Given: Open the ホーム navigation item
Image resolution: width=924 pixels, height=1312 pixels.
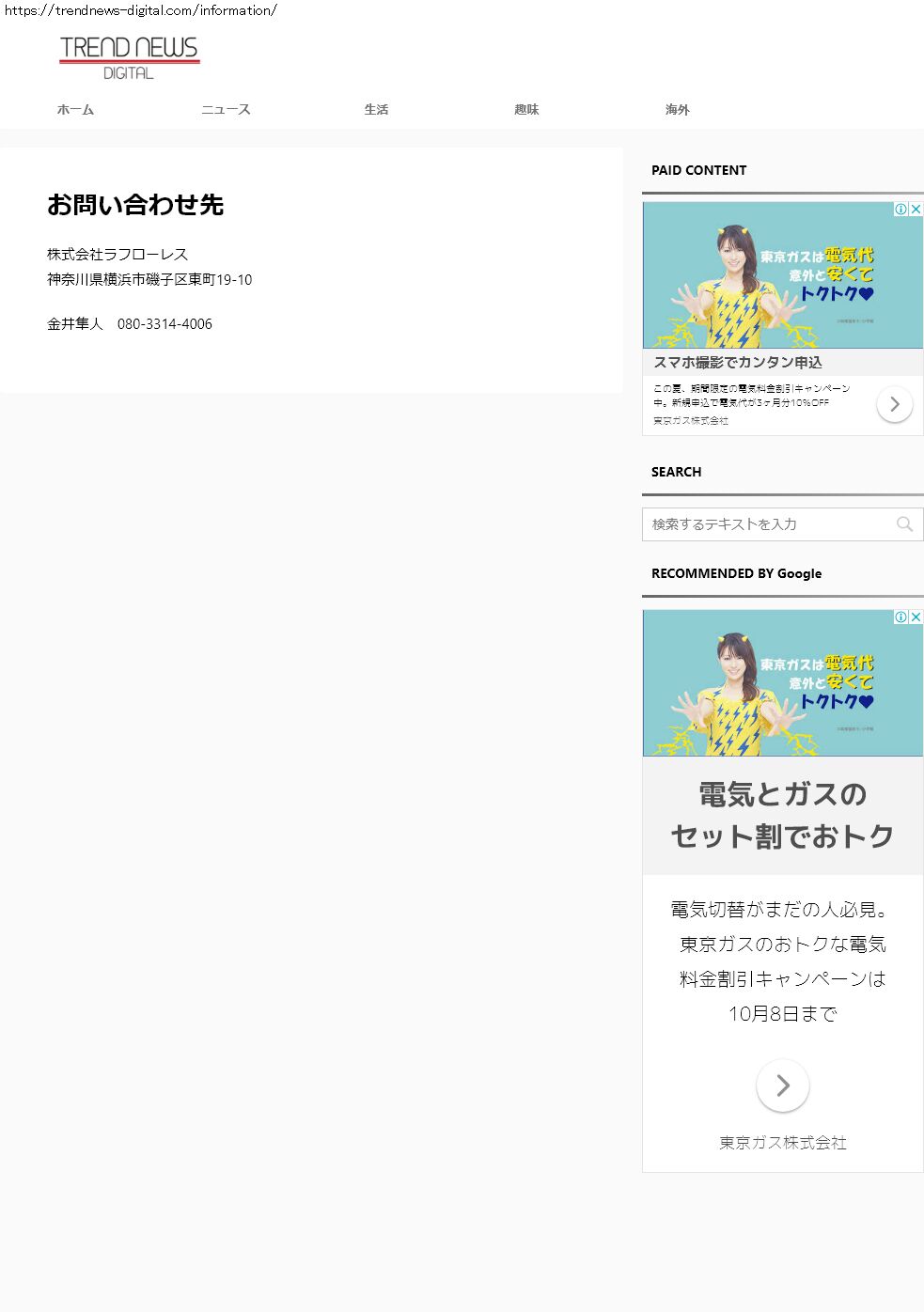Looking at the screenshot, I should coord(75,110).
